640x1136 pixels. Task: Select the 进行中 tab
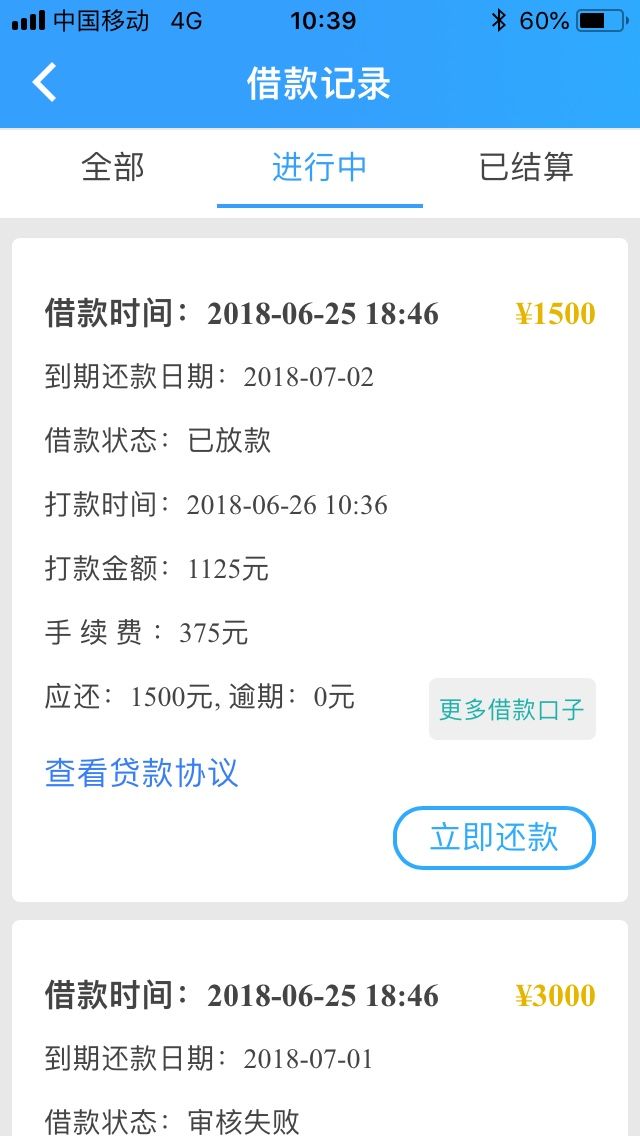click(320, 167)
